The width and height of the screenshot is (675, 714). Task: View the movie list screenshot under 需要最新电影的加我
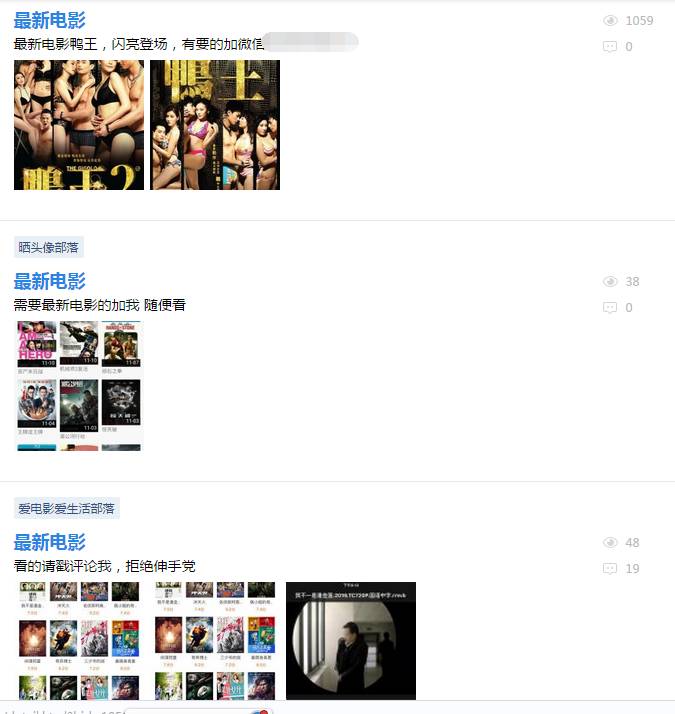coord(79,386)
